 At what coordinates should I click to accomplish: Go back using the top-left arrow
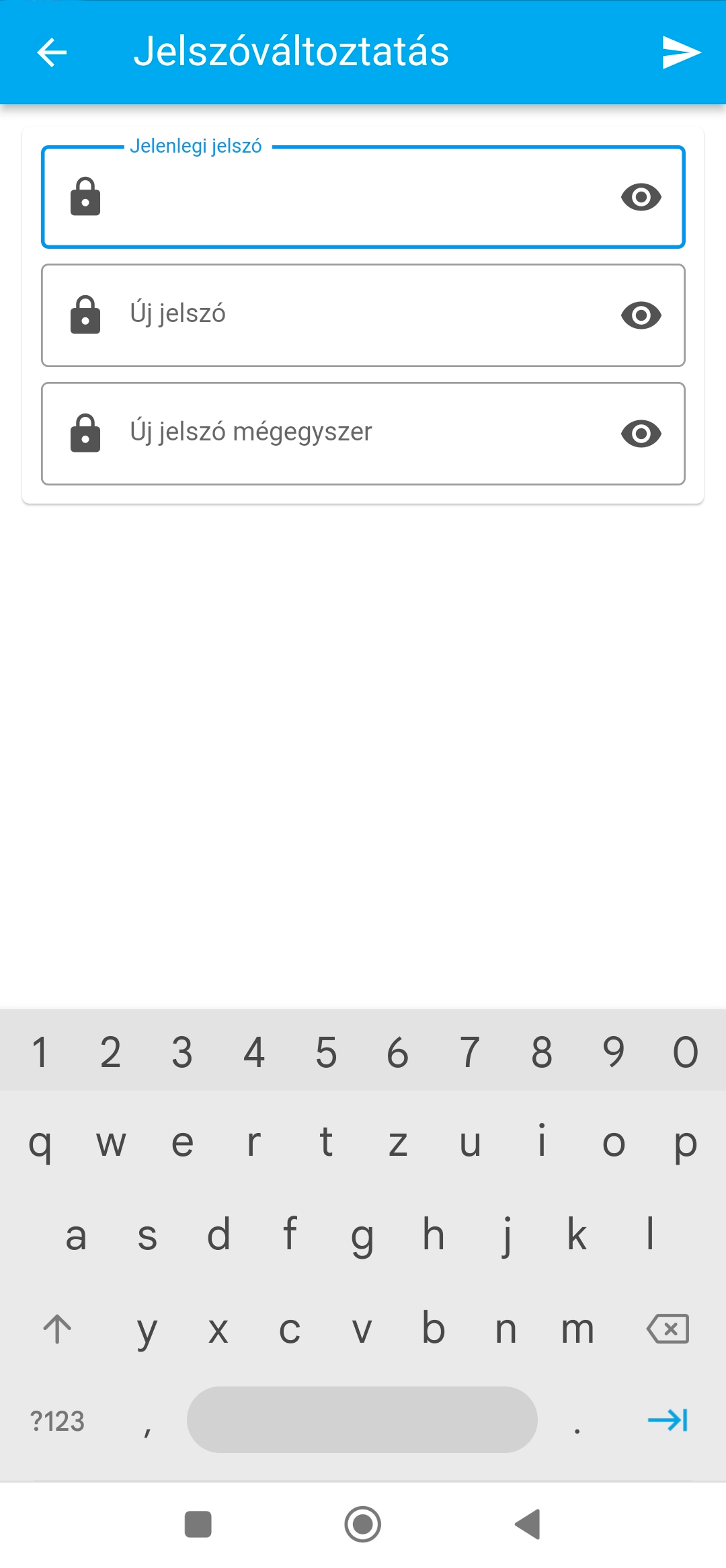click(52, 52)
